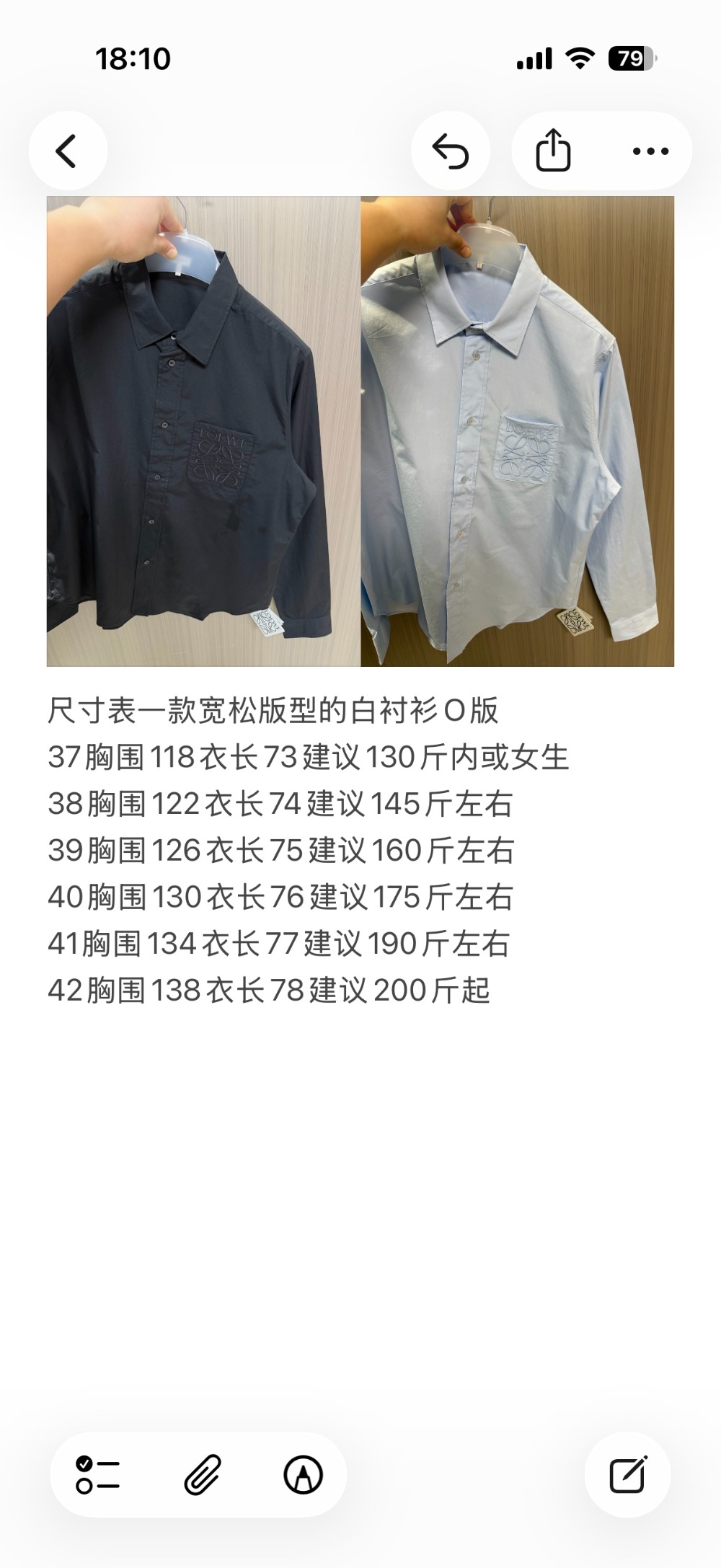Viewport: 721px width, 1568px height.
Task: Compose a new note
Action: (627, 1475)
